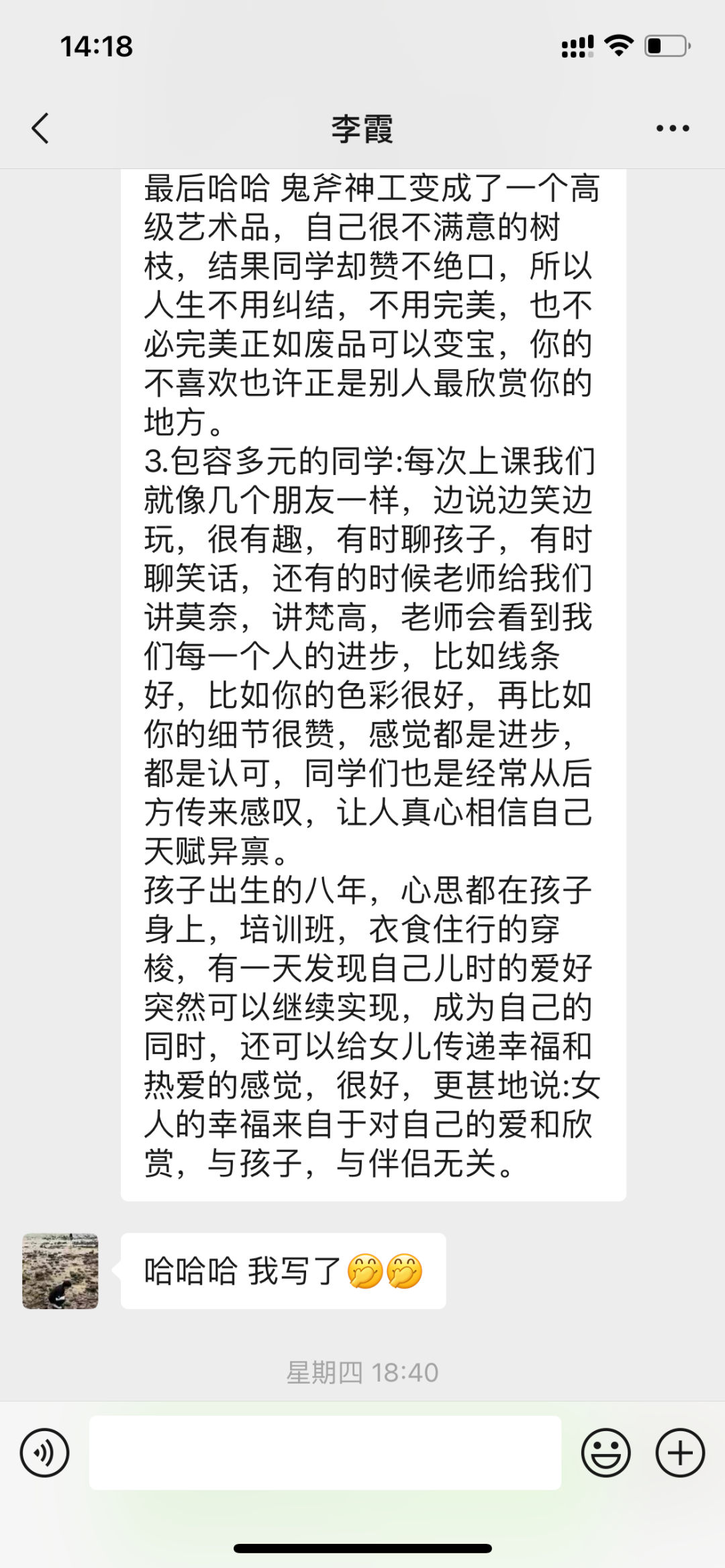Tap the message text input field
The height and width of the screenshot is (1568, 725).
pyautogui.click(x=325, y=1453)
